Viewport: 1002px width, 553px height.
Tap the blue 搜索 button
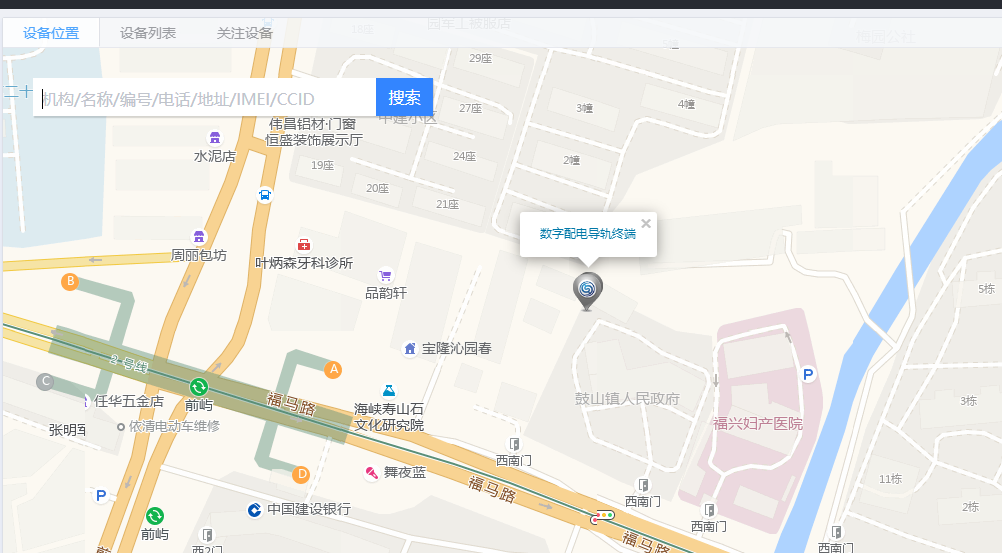pos(404,98)
